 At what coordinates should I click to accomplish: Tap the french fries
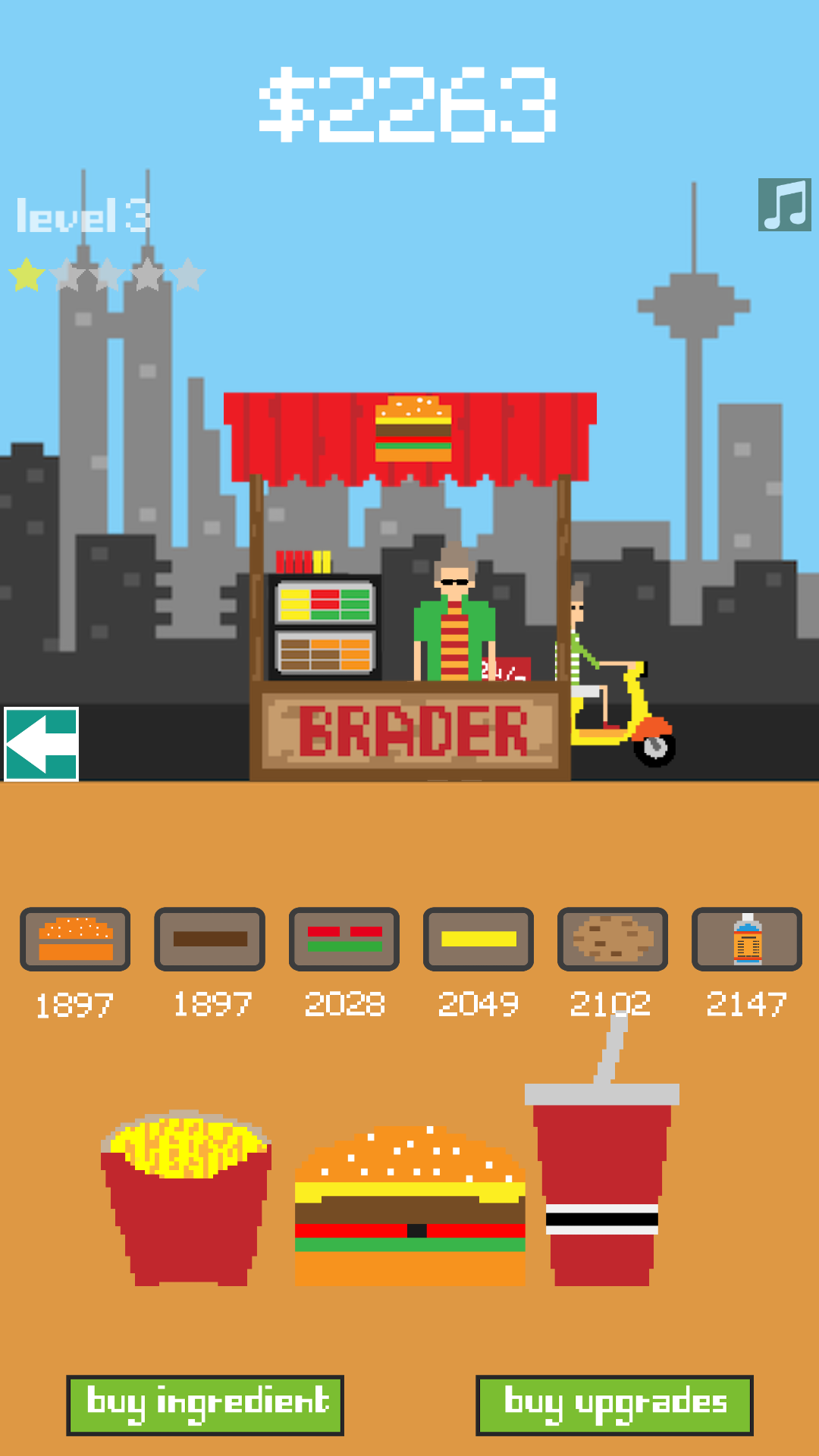187,1200
